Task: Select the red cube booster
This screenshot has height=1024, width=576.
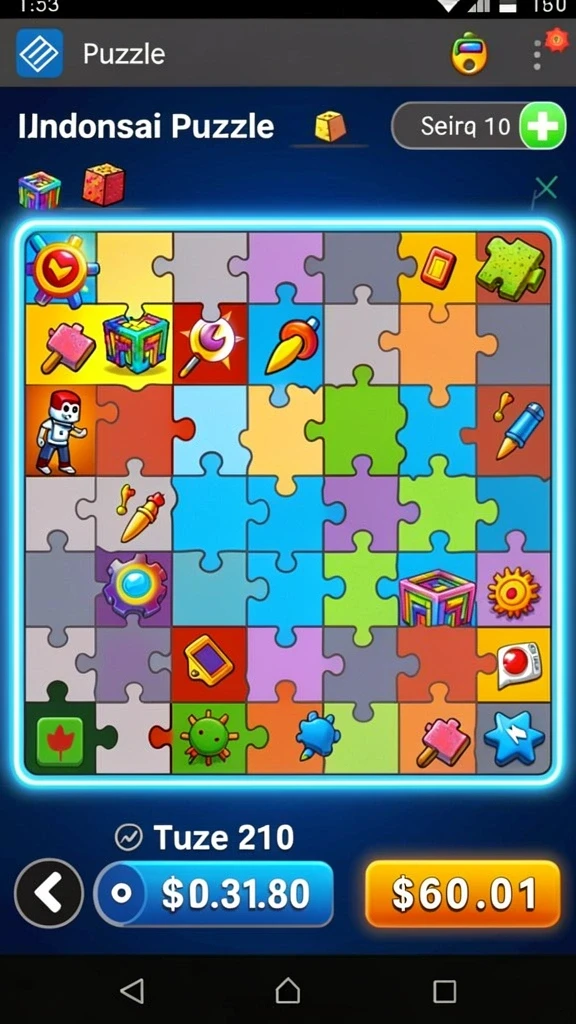Action: click(x=103, y=185)
